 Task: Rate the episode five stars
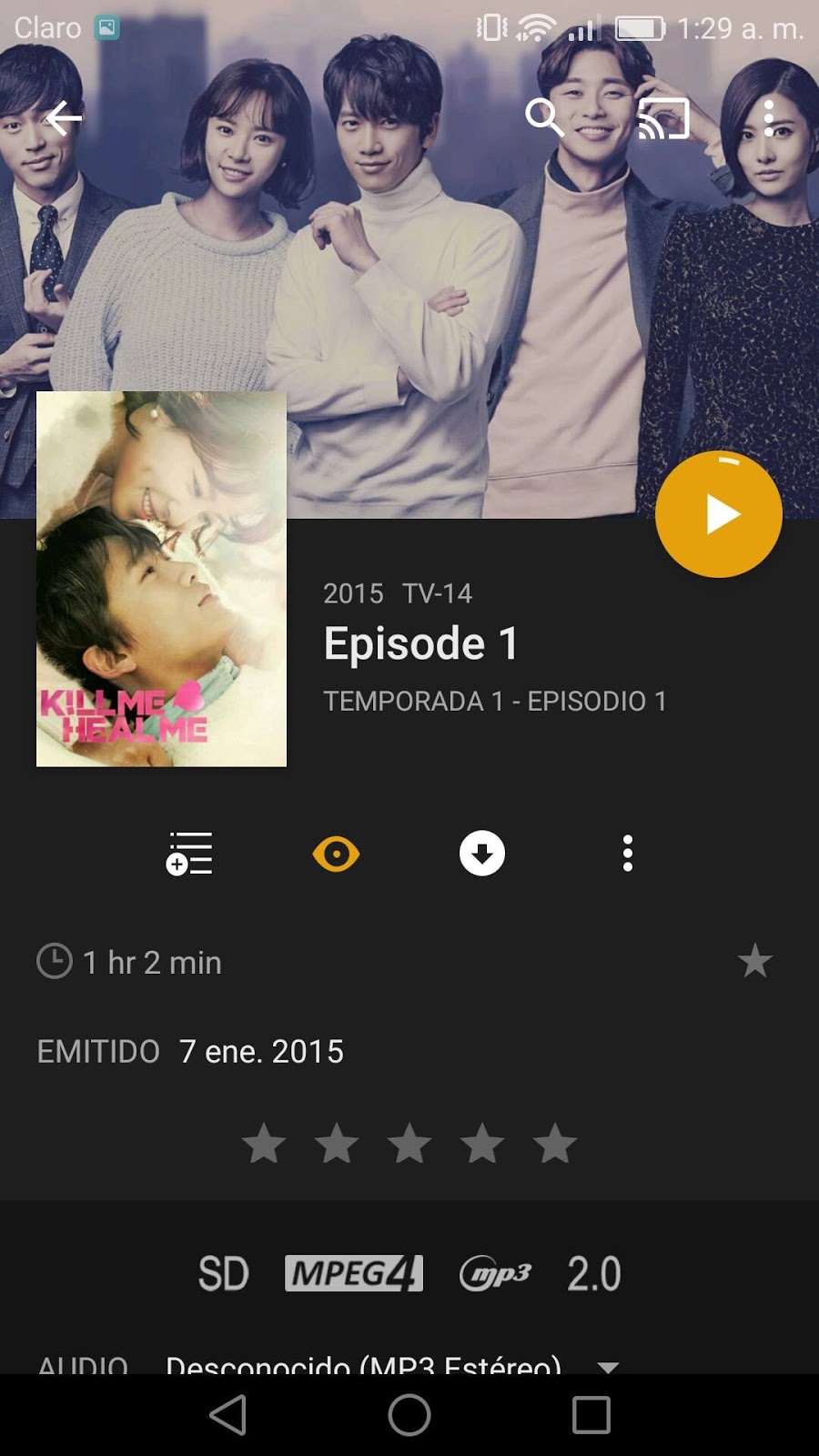554,1144
